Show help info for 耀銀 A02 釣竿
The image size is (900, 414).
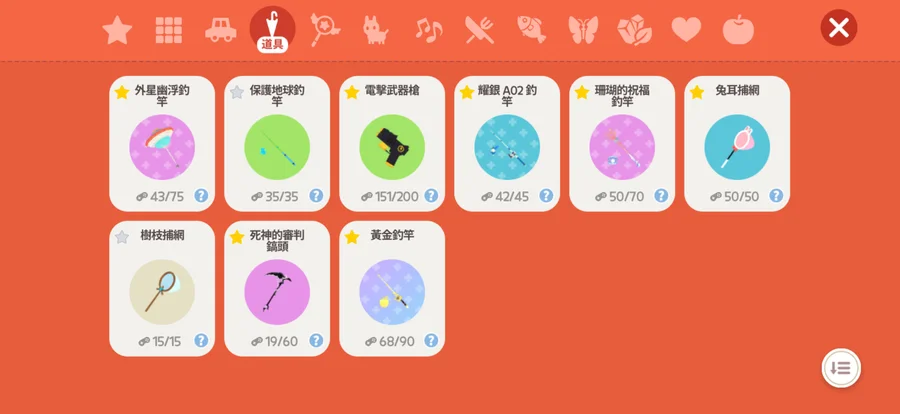point(546,196)
